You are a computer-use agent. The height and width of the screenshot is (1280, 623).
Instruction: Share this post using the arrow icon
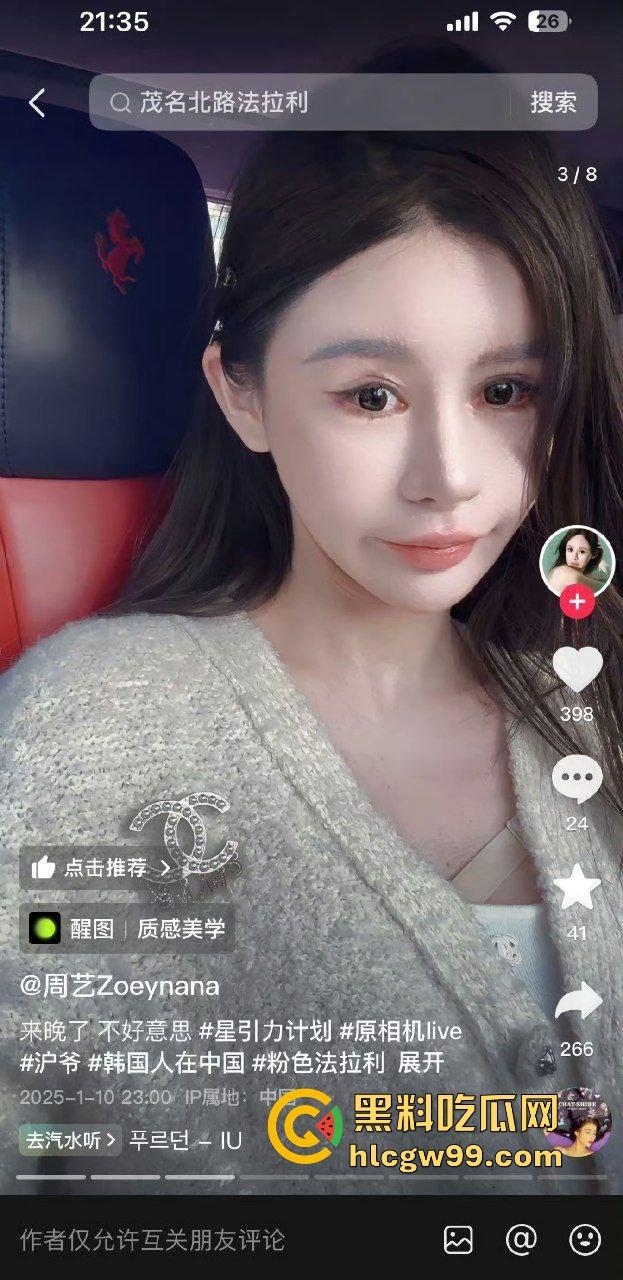(x=577, y=1003)
